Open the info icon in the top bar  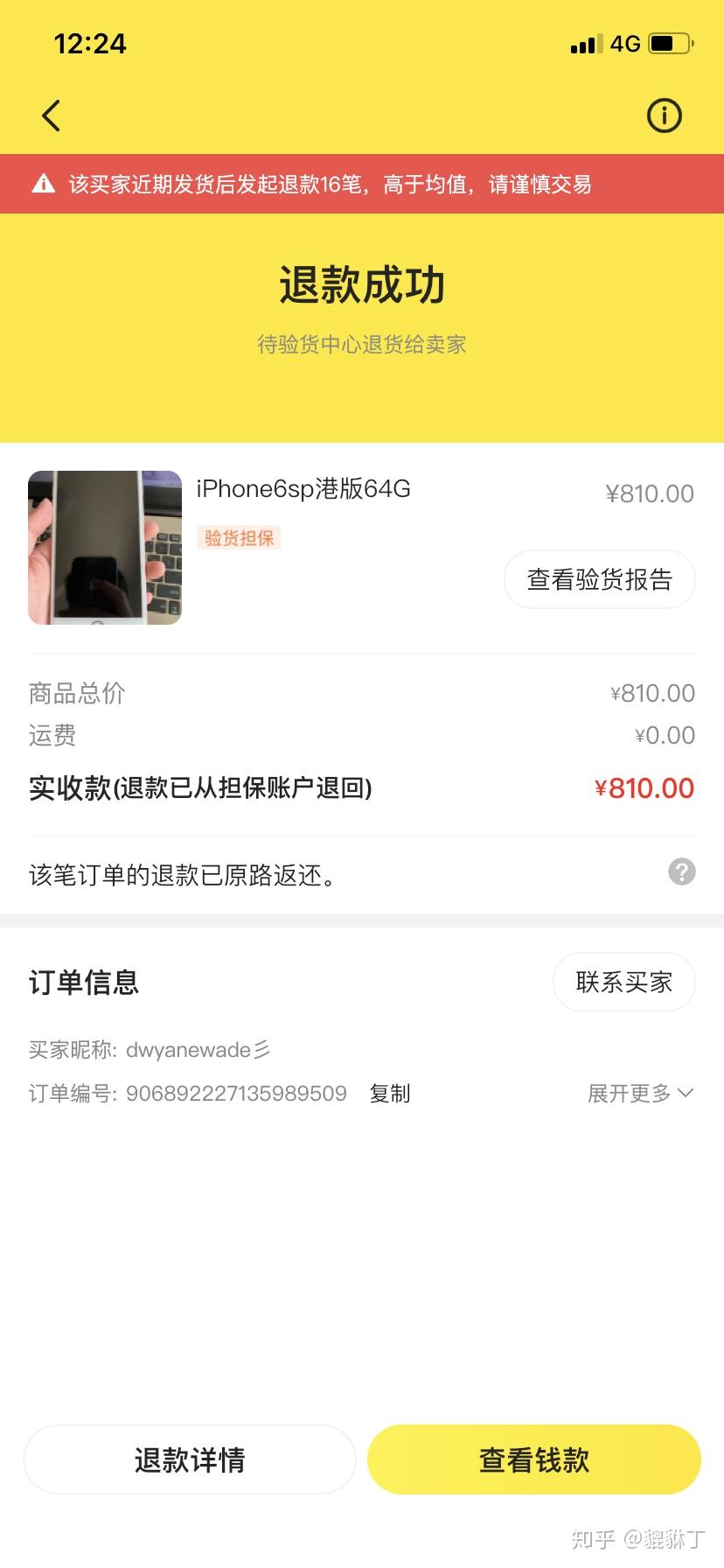tap(664, 115)
